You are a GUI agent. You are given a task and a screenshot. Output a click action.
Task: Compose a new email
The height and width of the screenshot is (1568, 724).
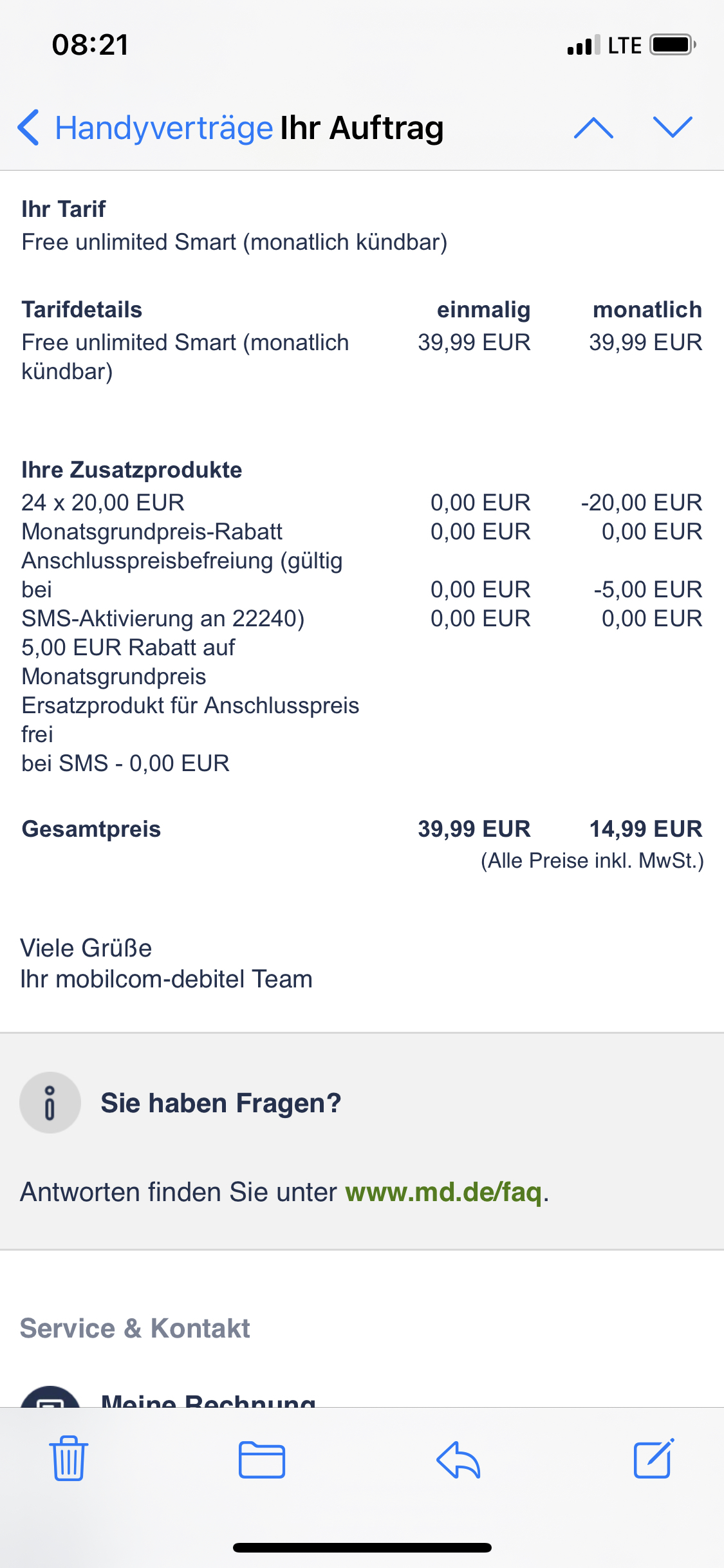point(654,1459)
